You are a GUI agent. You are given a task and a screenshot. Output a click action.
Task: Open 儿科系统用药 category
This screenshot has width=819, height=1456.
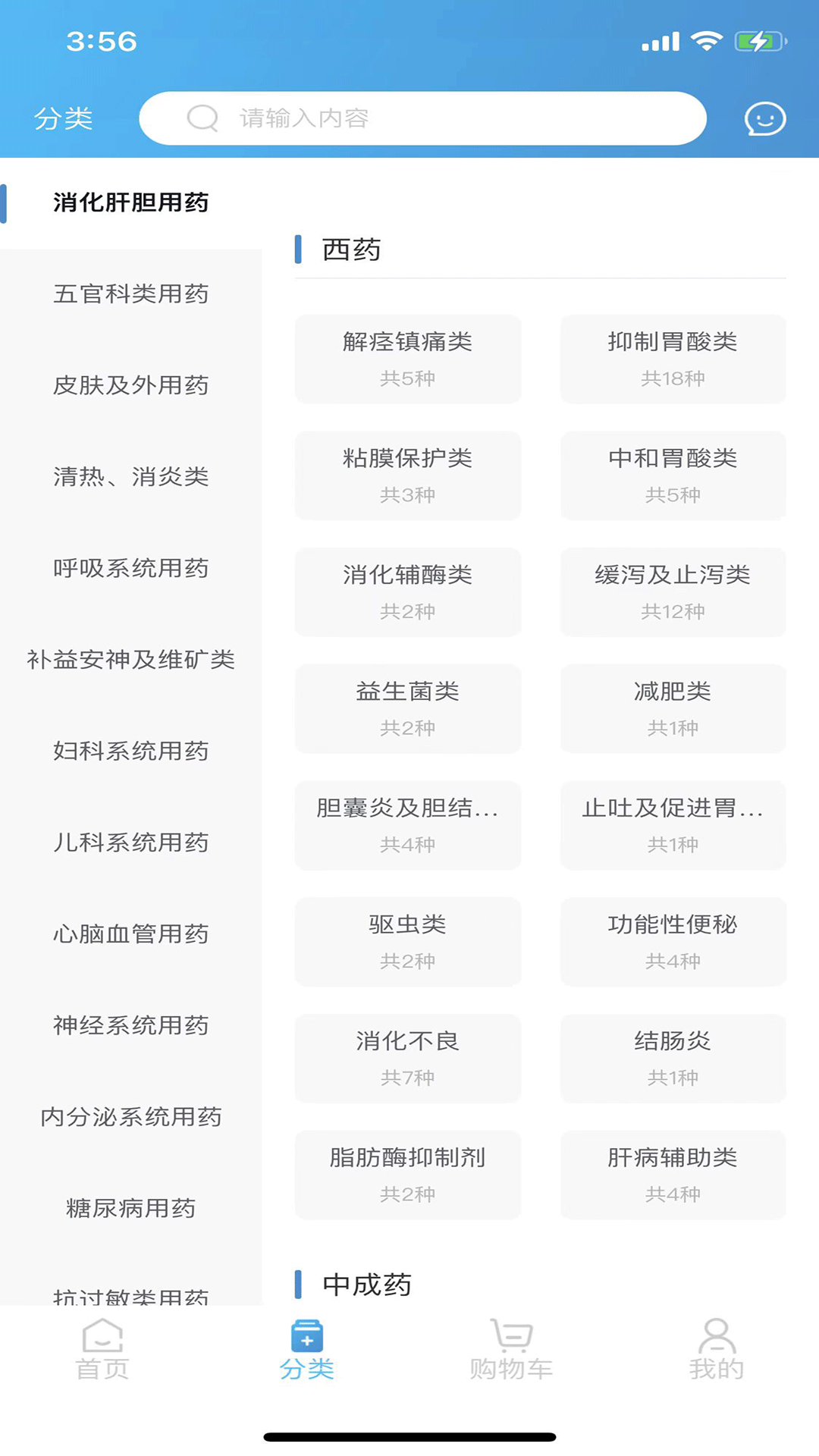coord(132,843)
